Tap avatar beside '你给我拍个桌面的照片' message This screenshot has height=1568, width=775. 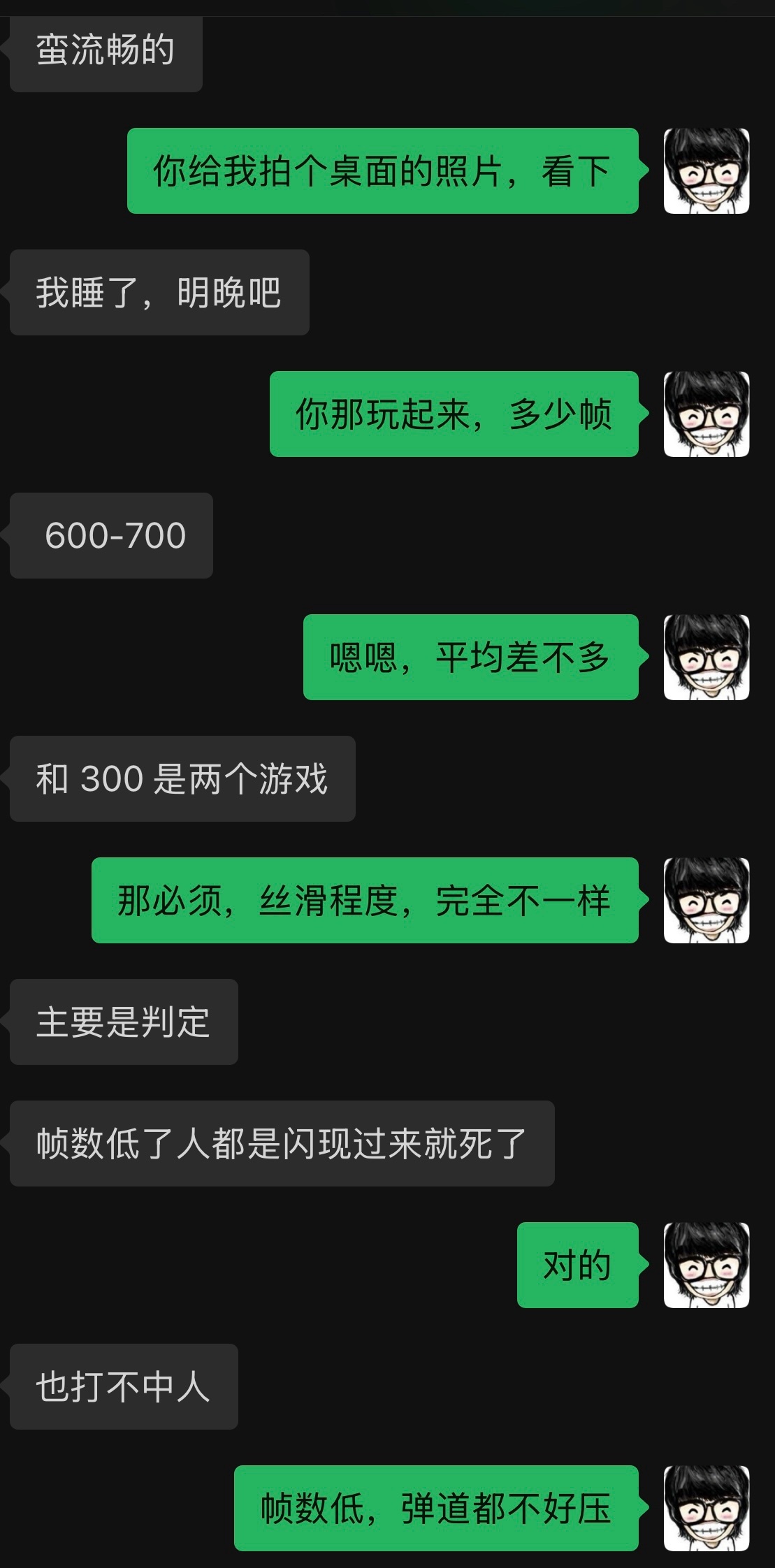point(706,170)
